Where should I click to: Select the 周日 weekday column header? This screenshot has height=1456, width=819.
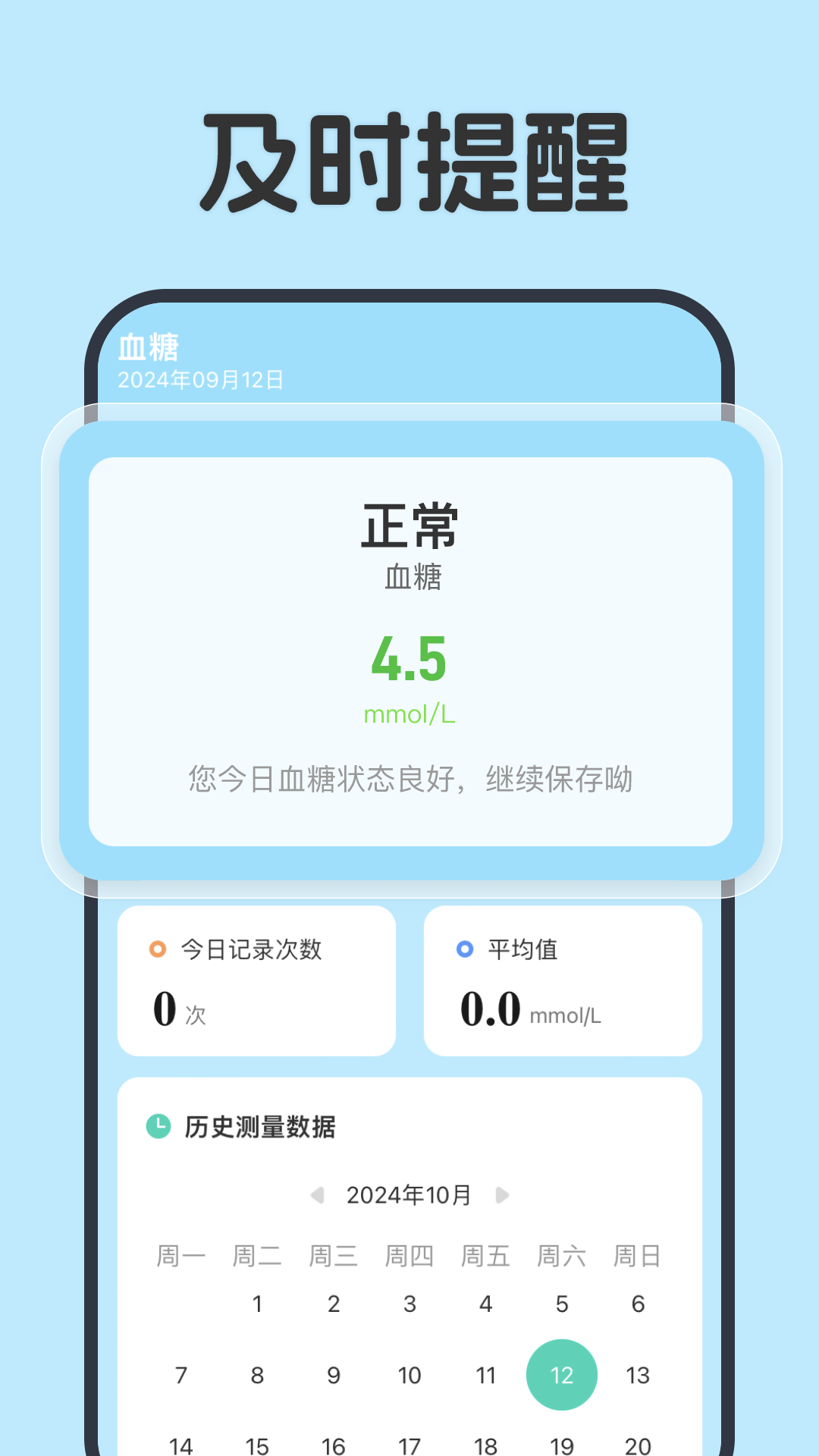point(638,1256)
